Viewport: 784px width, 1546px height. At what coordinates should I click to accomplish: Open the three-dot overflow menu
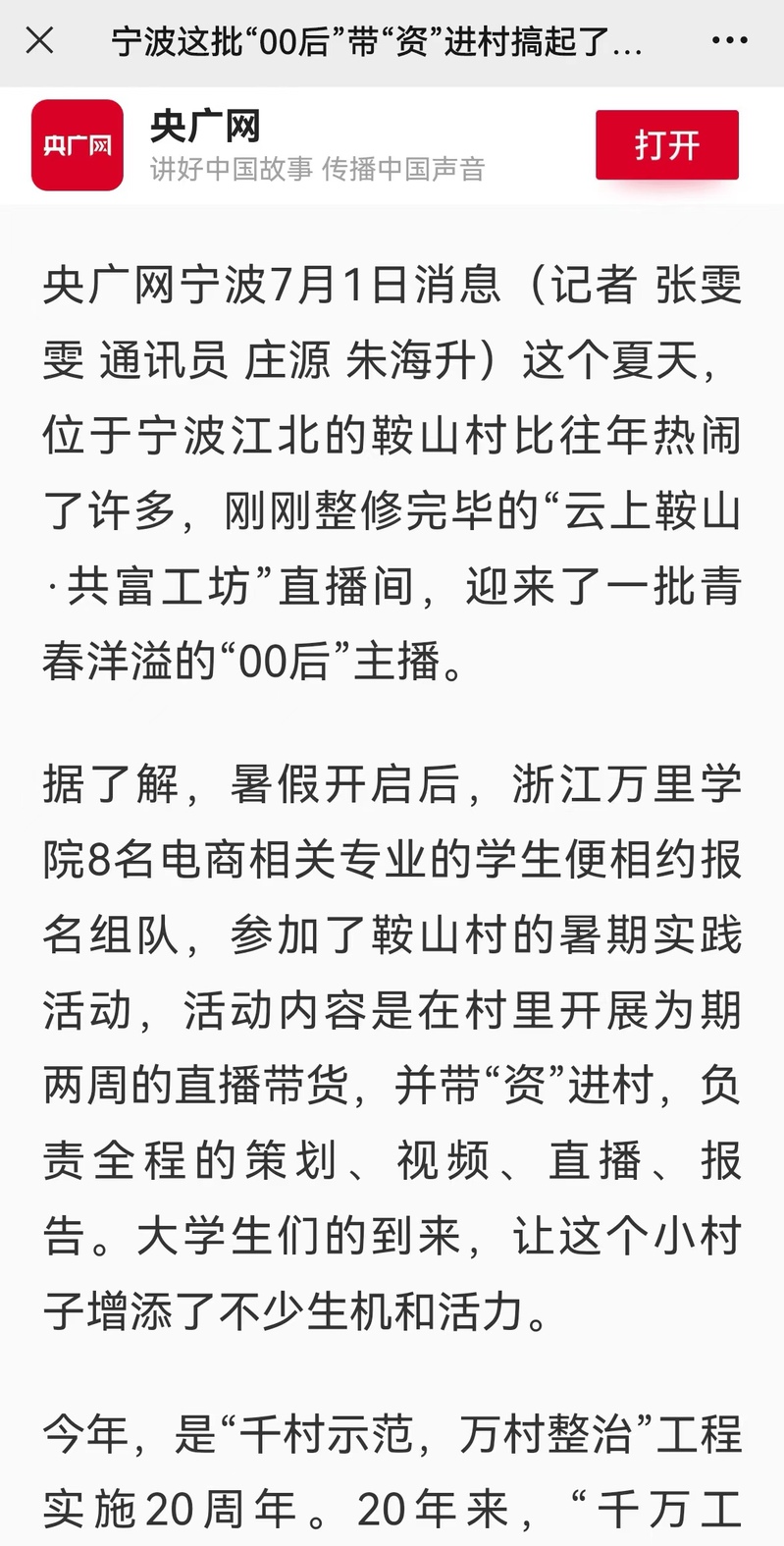click(729, 41)
